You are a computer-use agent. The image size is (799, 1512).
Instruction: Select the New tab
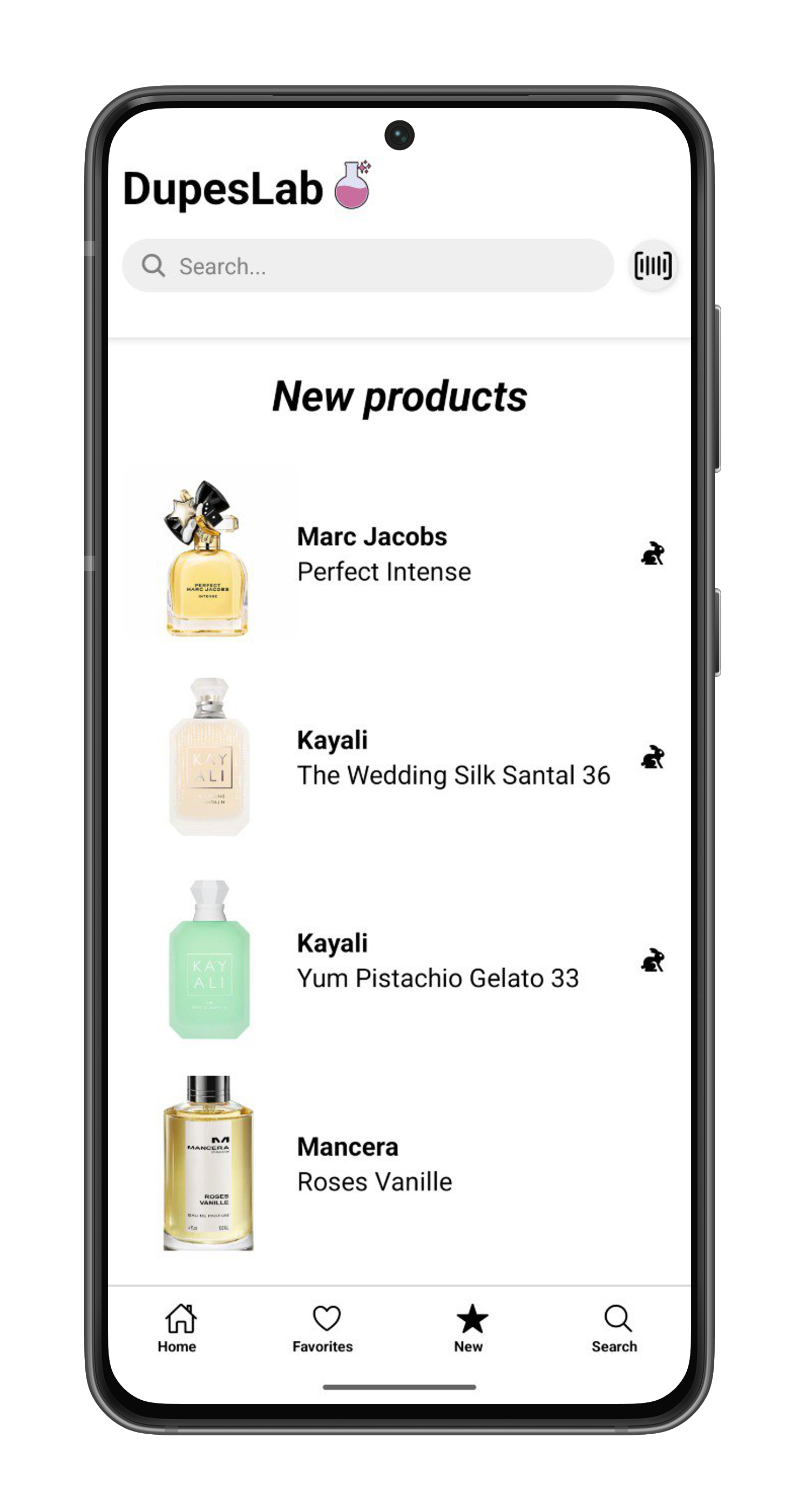point(469,1329)
